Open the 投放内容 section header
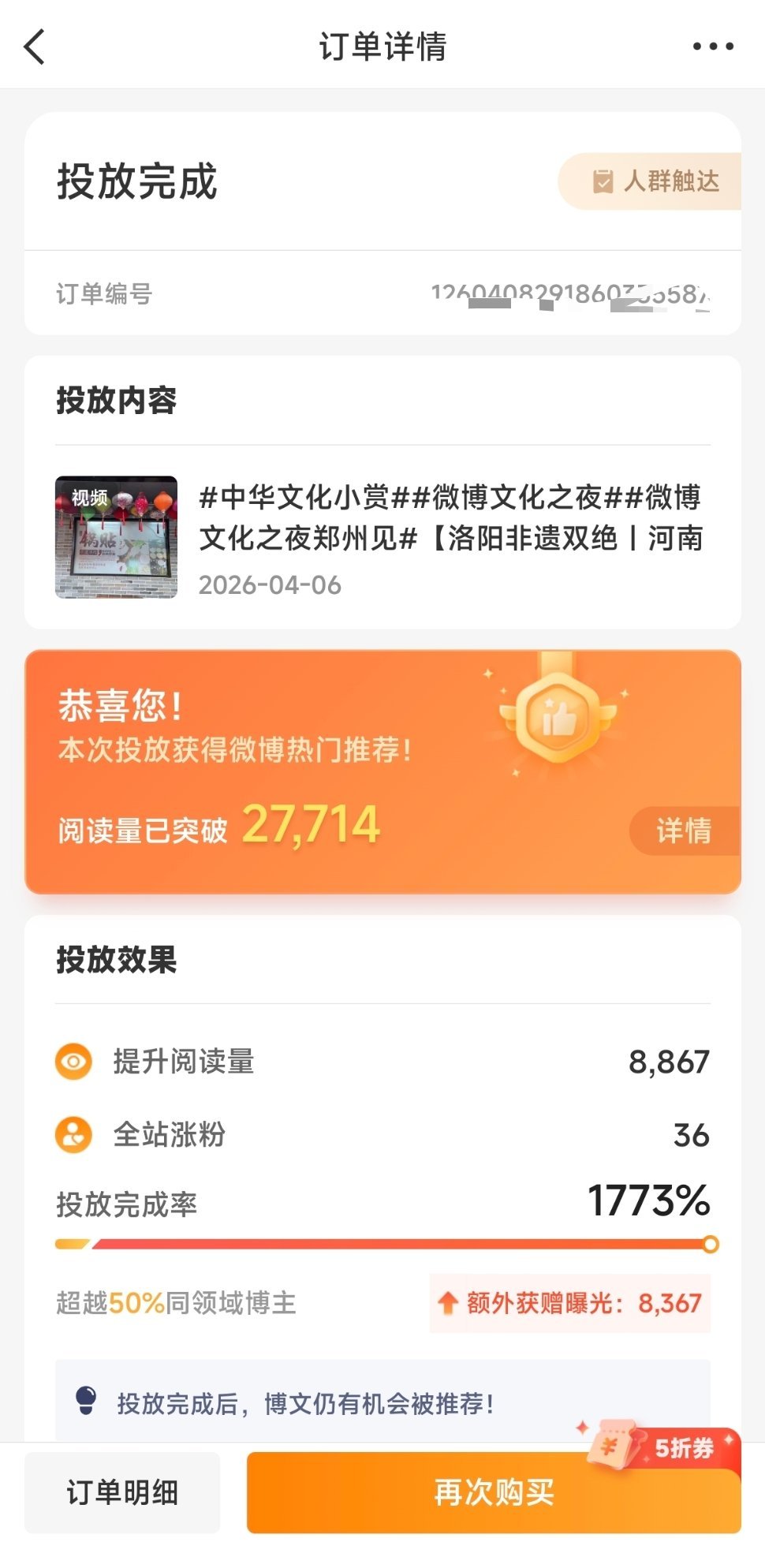 pos(117,400)
